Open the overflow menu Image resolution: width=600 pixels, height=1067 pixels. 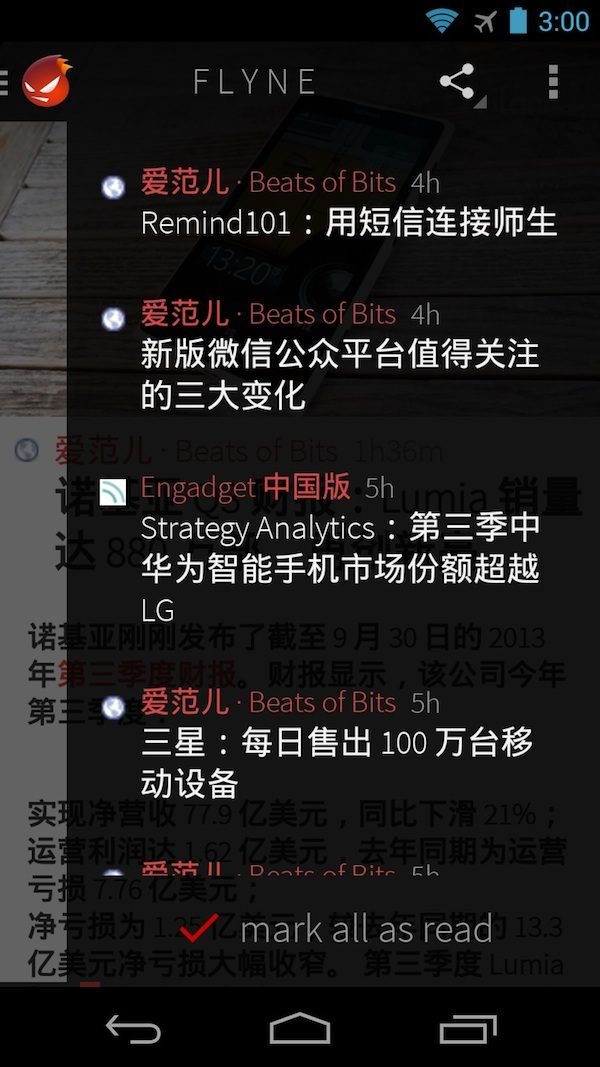point(553,82)
